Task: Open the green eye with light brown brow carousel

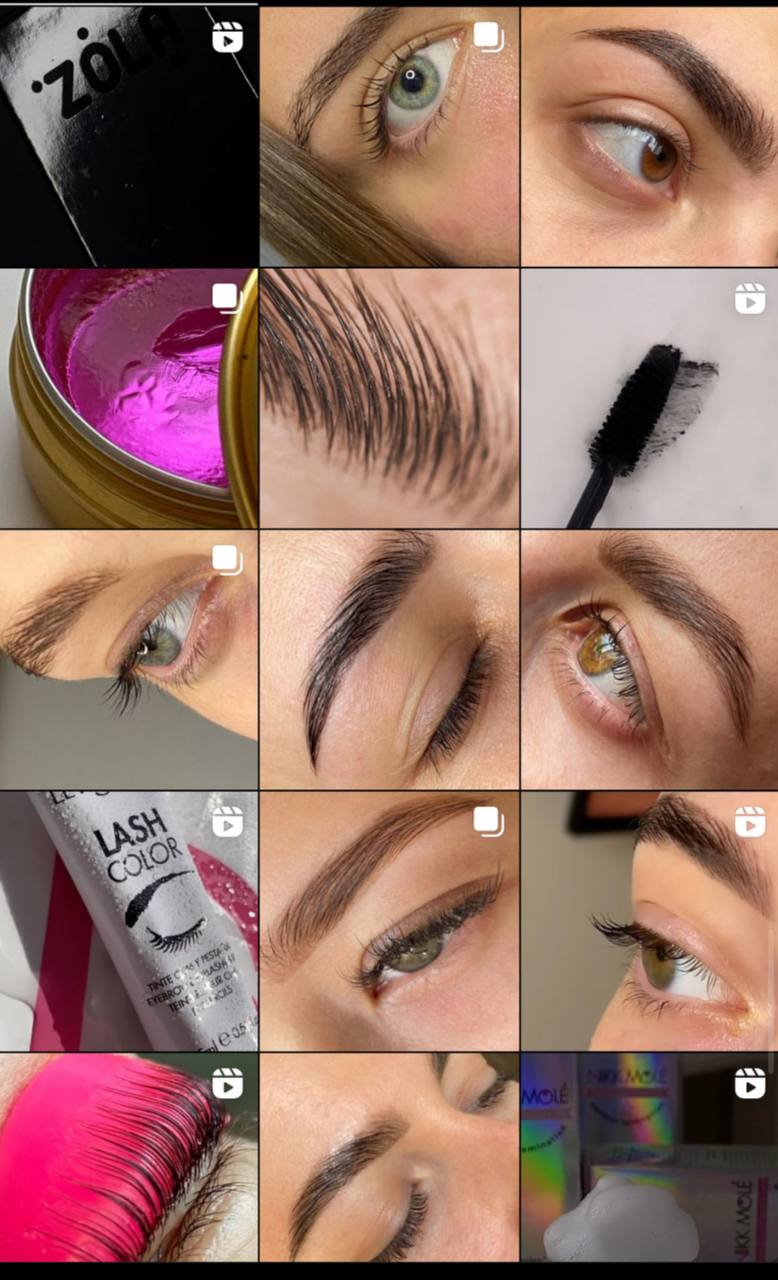Action: pos(389,921)
